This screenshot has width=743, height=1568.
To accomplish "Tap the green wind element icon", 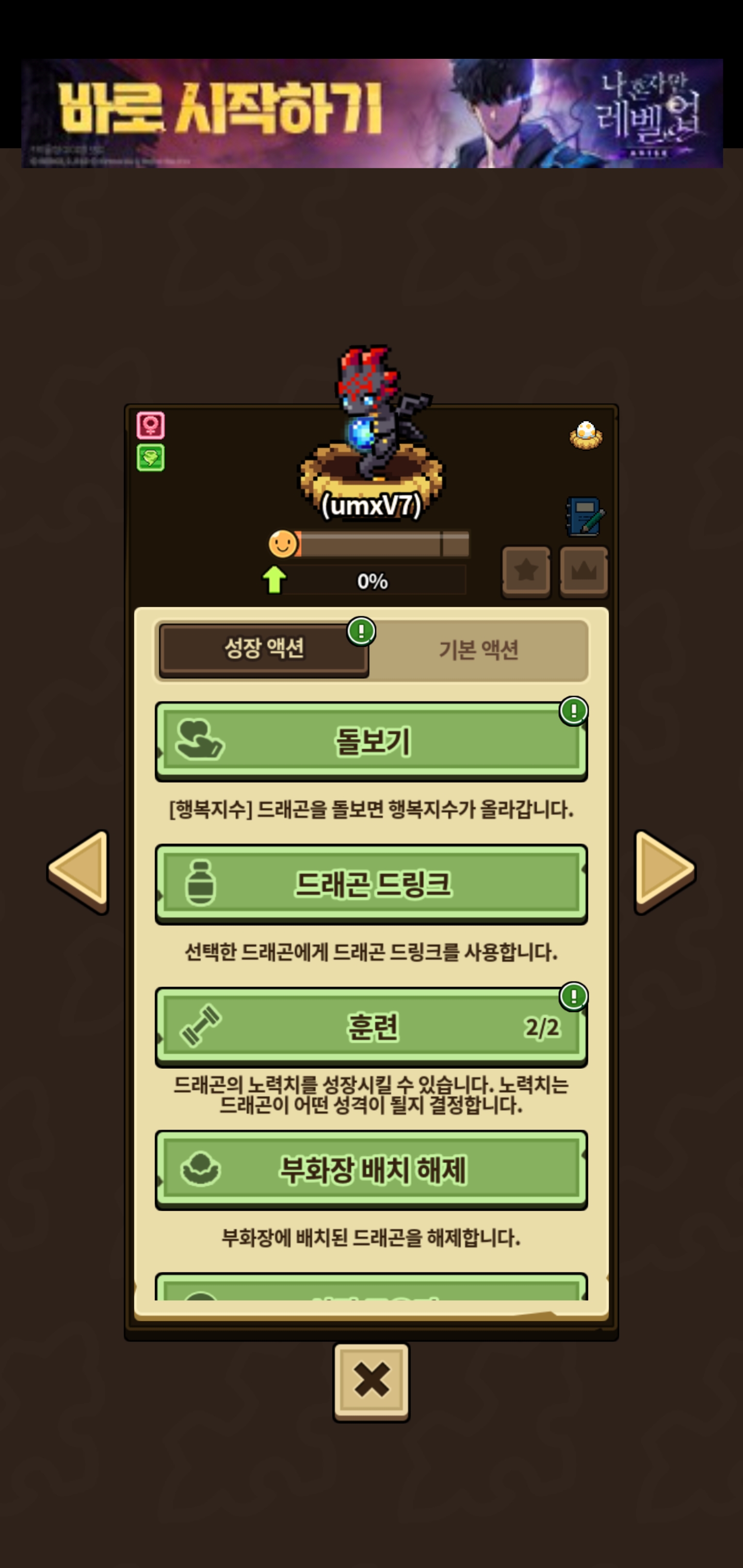I will point(151,457).
